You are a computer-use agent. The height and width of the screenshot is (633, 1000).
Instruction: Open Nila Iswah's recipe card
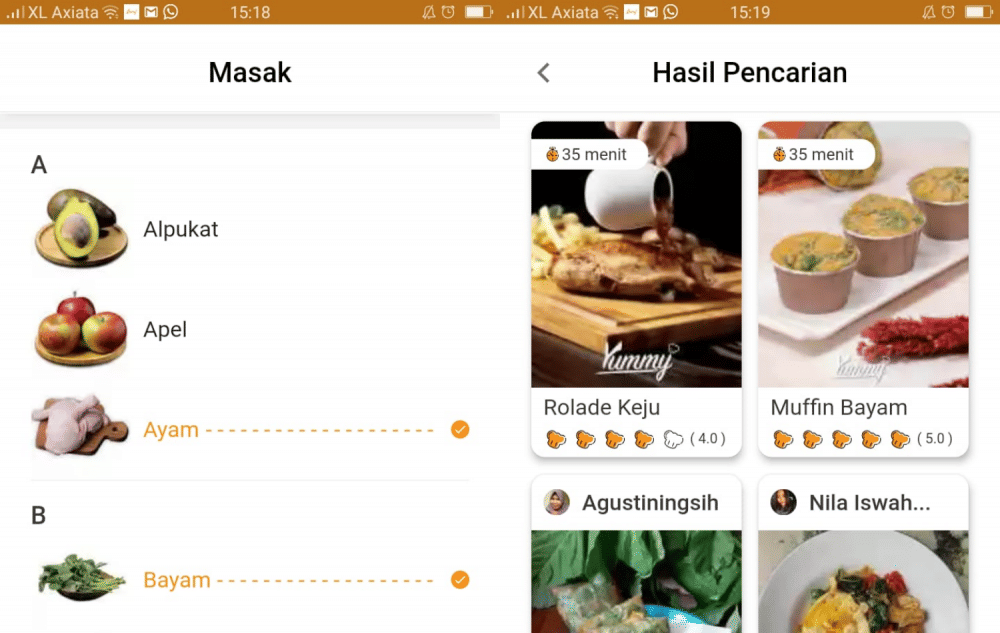click(863, 555)
